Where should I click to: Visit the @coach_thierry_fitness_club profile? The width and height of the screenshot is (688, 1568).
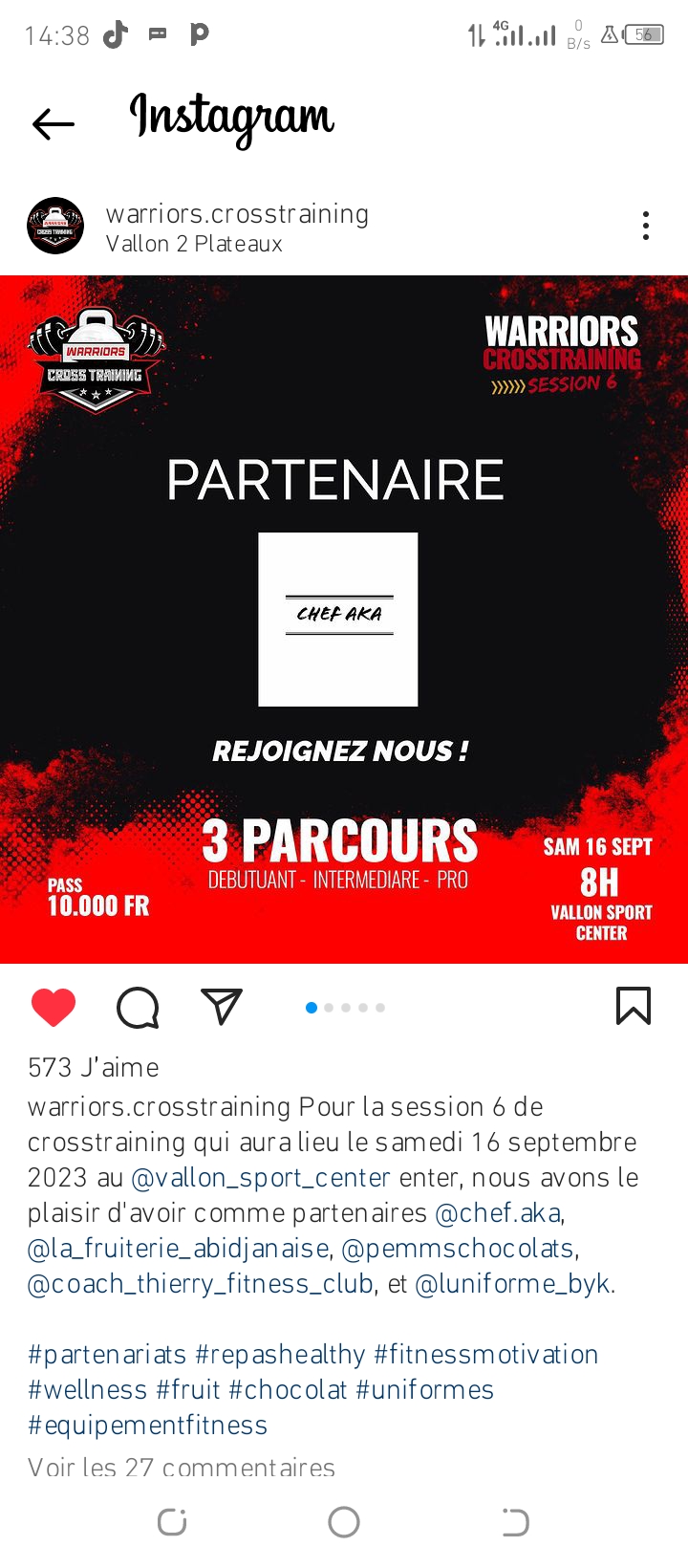coord(201,1283)
